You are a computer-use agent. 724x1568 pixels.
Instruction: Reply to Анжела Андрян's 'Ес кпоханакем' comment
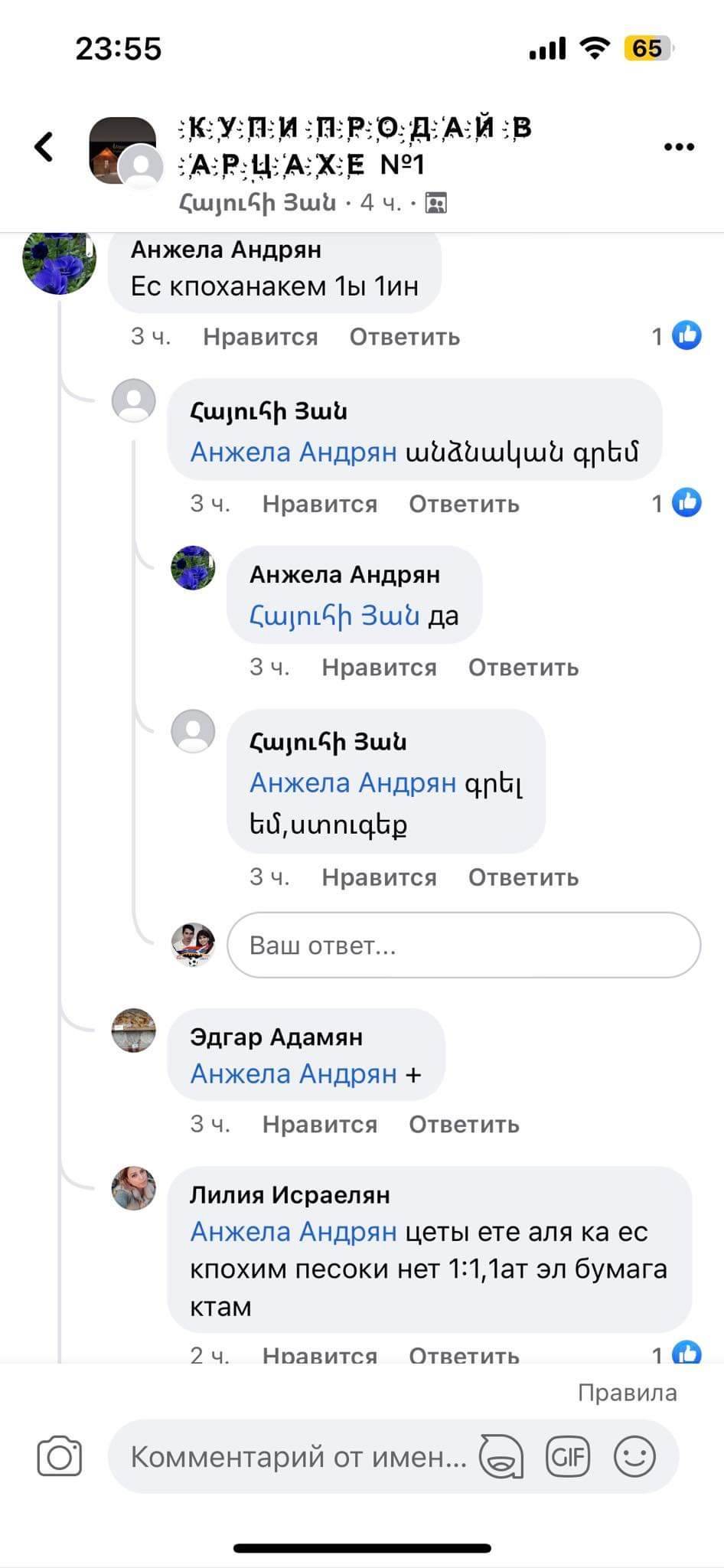404,337
